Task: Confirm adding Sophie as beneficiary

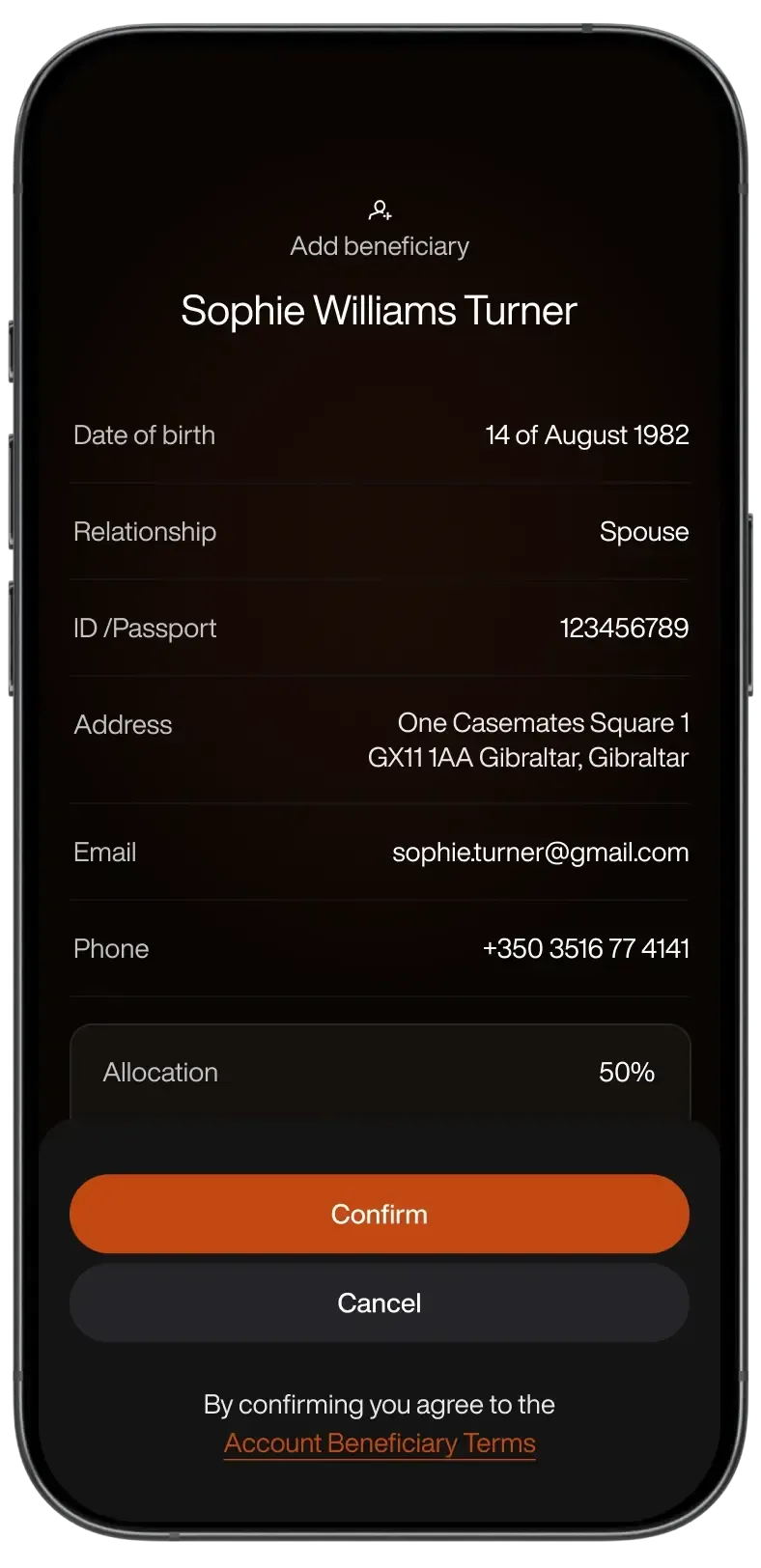Action: coord(379,1214)
